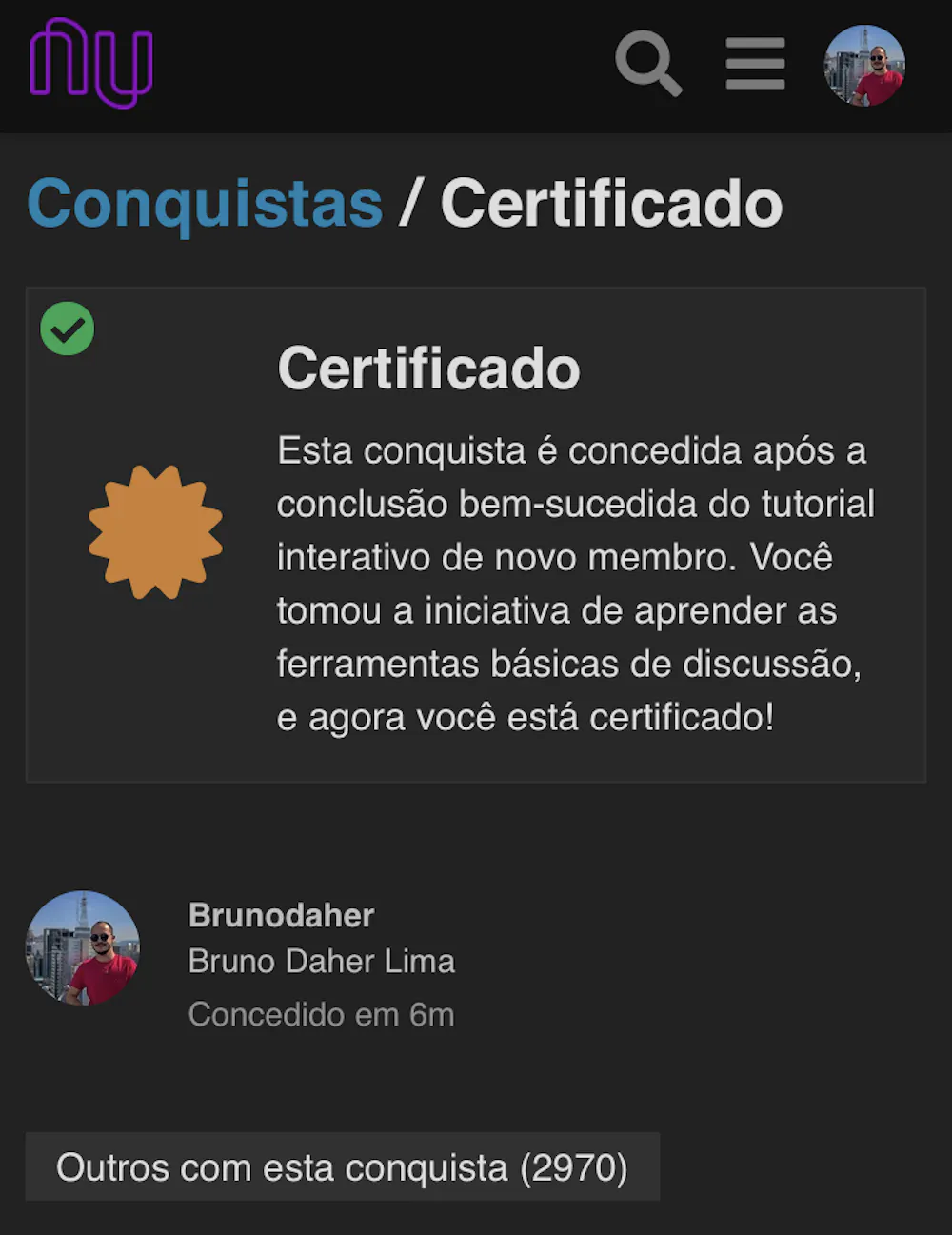
Task: Open your profile avatar in header
Action: click(864, 65)
